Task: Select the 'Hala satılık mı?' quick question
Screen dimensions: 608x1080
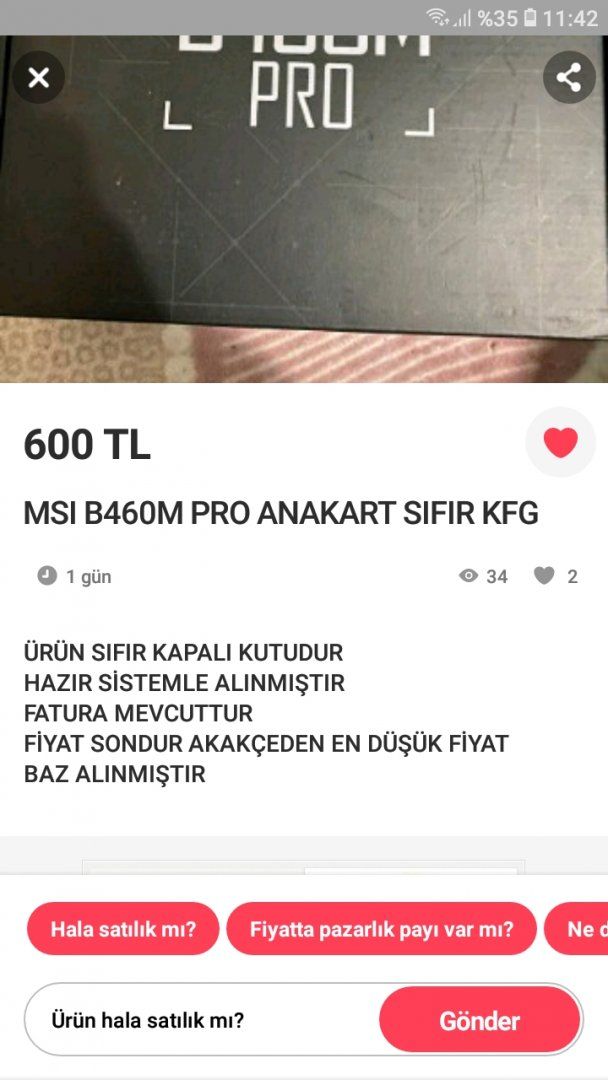Action: click(122, 928)
